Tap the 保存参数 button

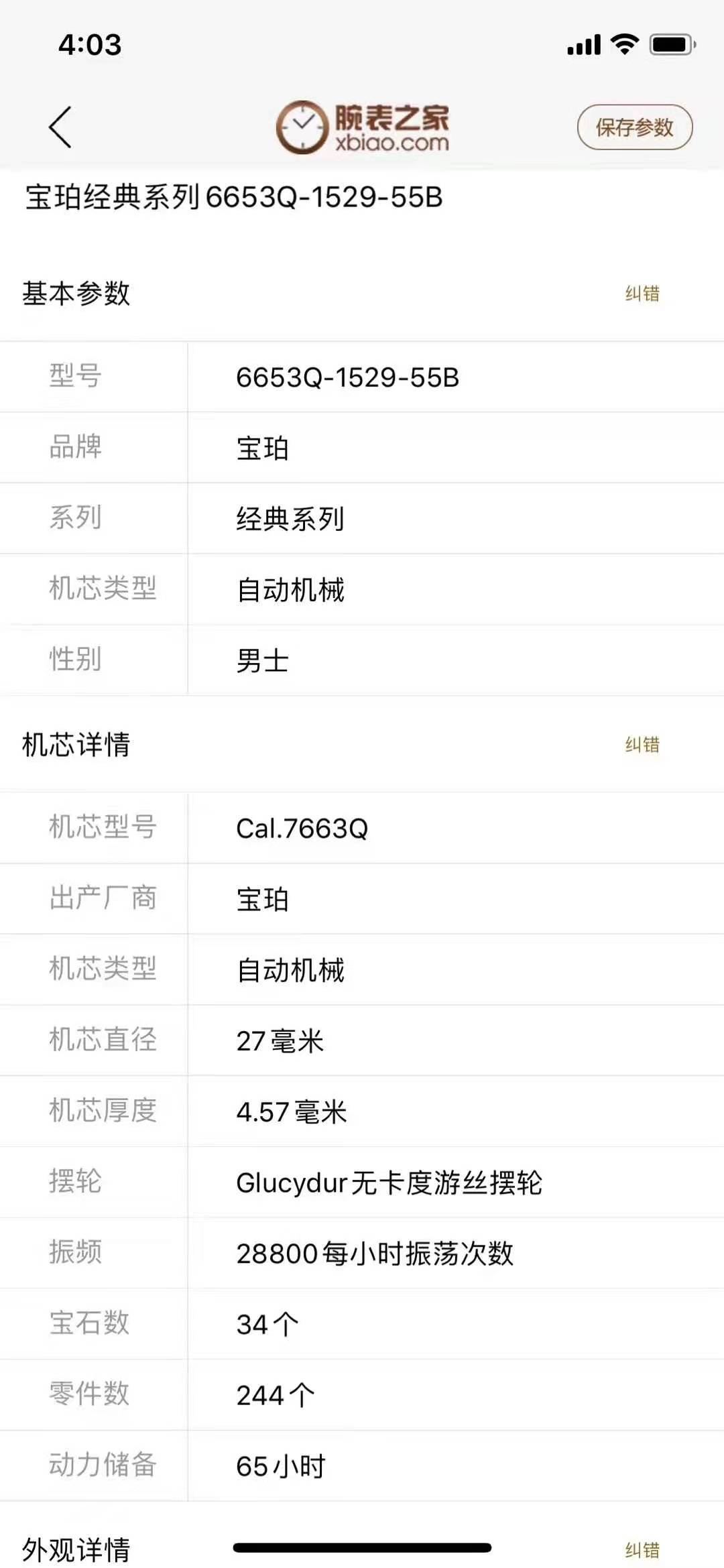[x=634, y=127]
